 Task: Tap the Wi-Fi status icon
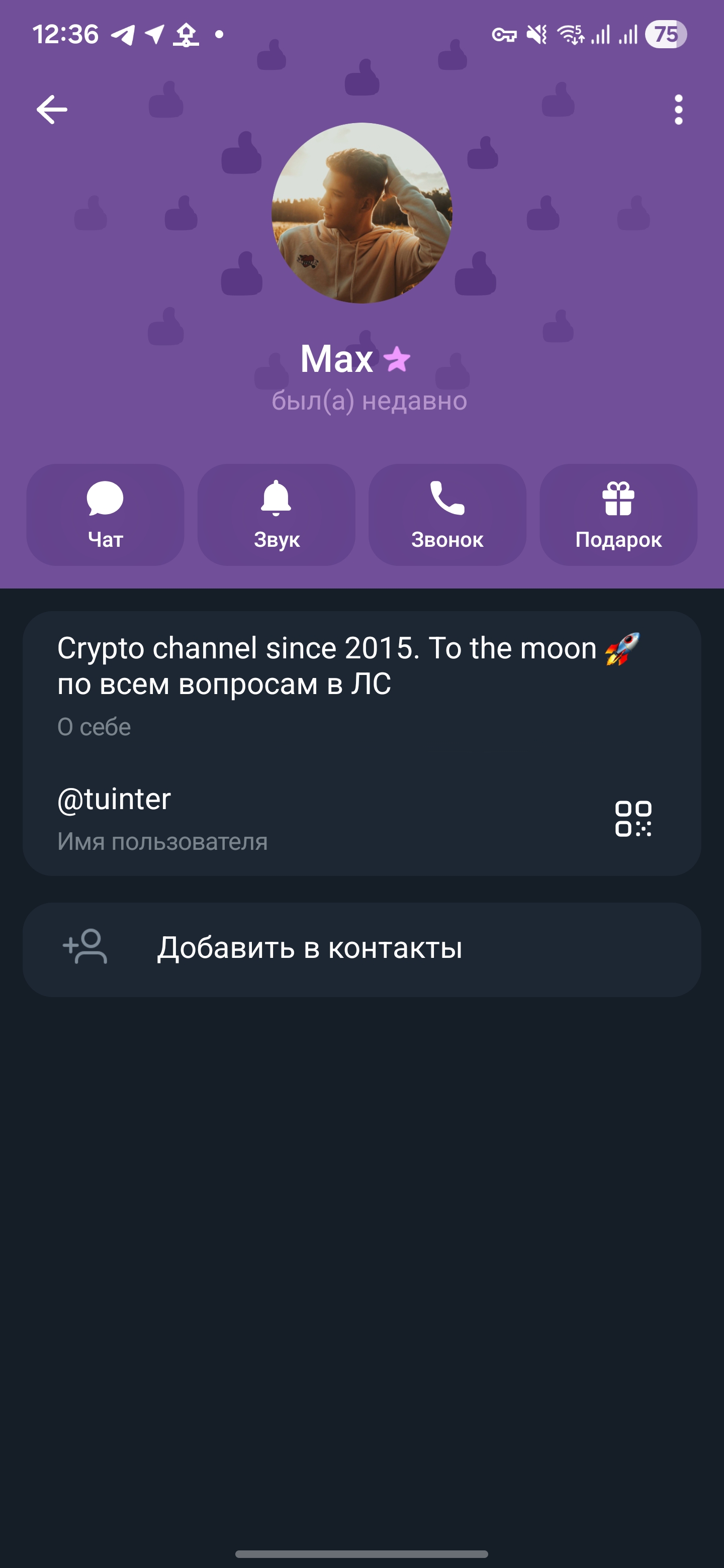coord(571,35)
